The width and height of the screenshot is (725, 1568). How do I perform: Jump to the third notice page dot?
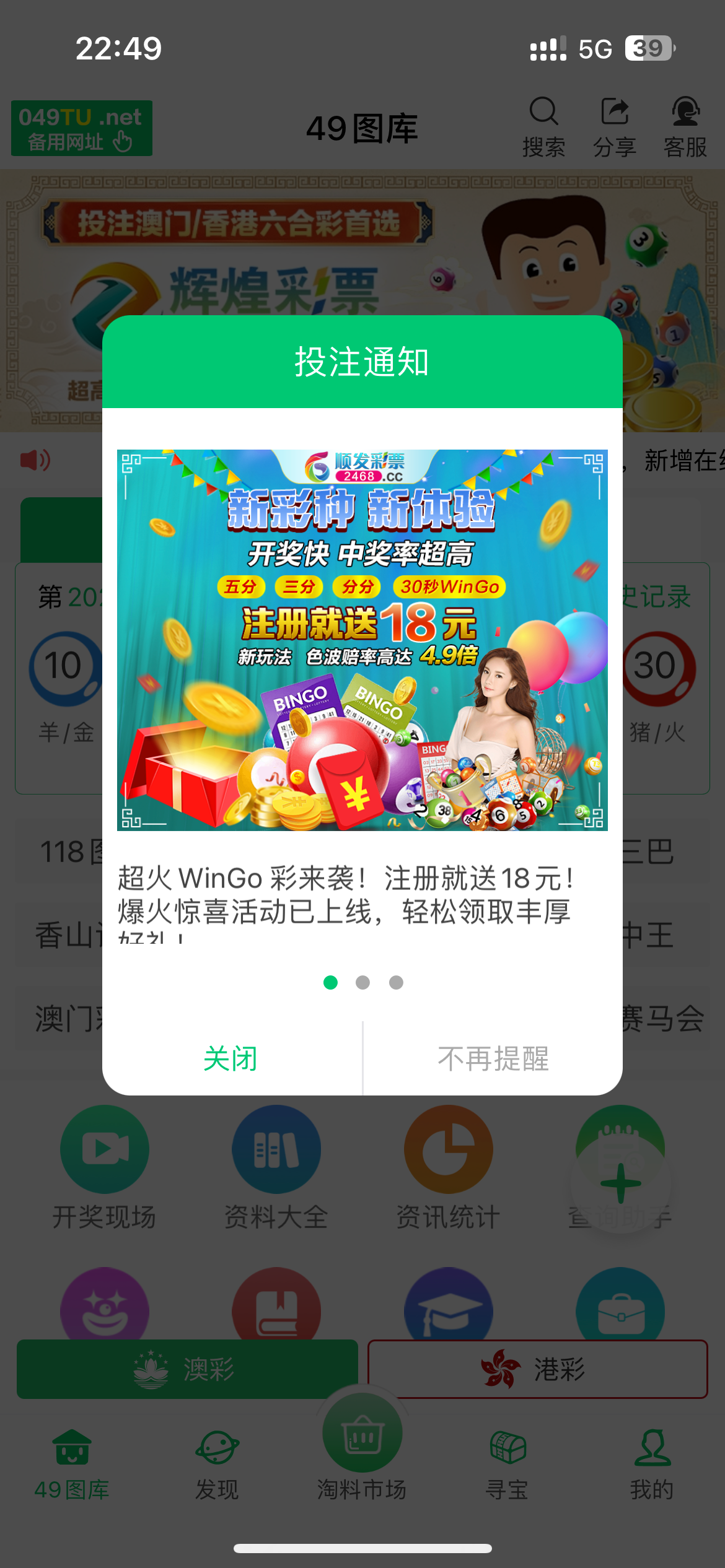click(396, 983)
